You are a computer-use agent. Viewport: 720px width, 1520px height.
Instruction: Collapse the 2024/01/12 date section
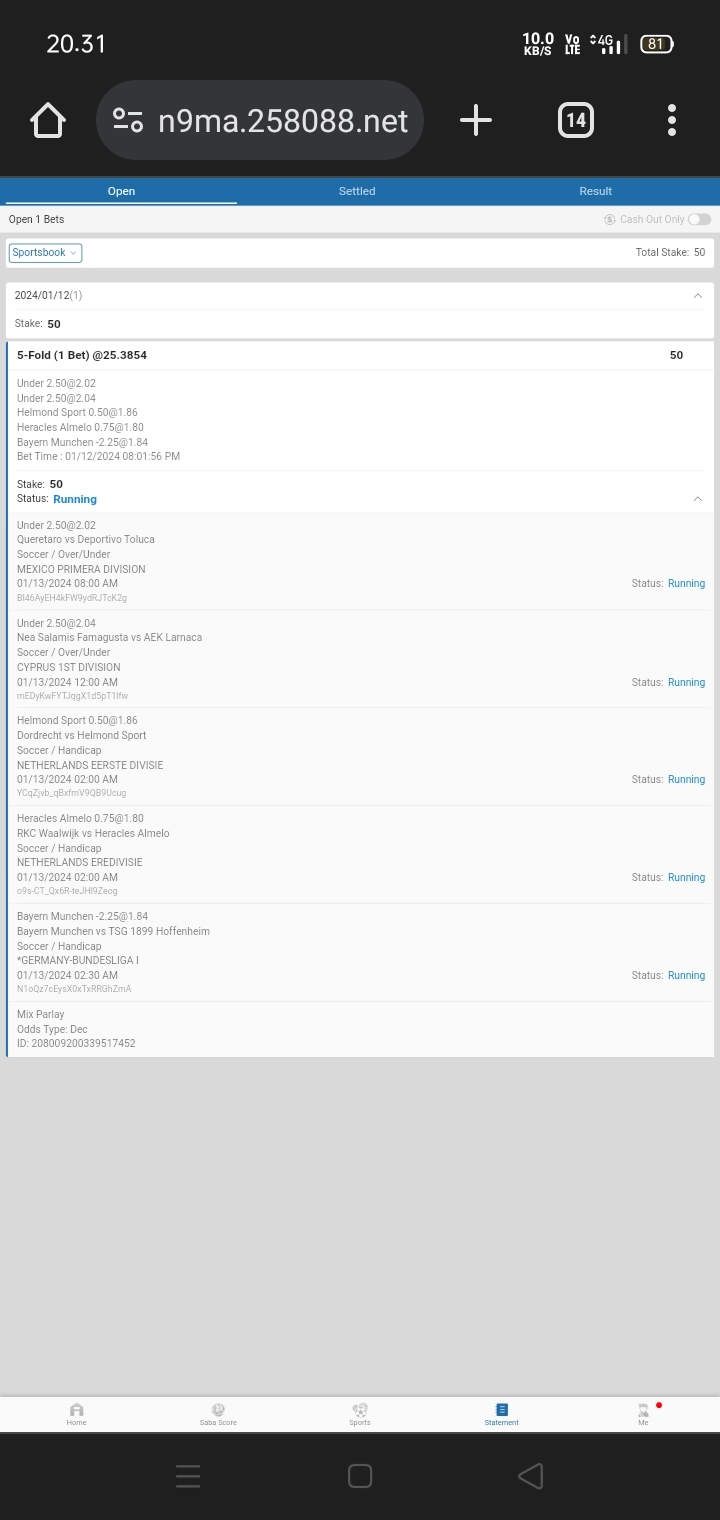tap(697, 296)
